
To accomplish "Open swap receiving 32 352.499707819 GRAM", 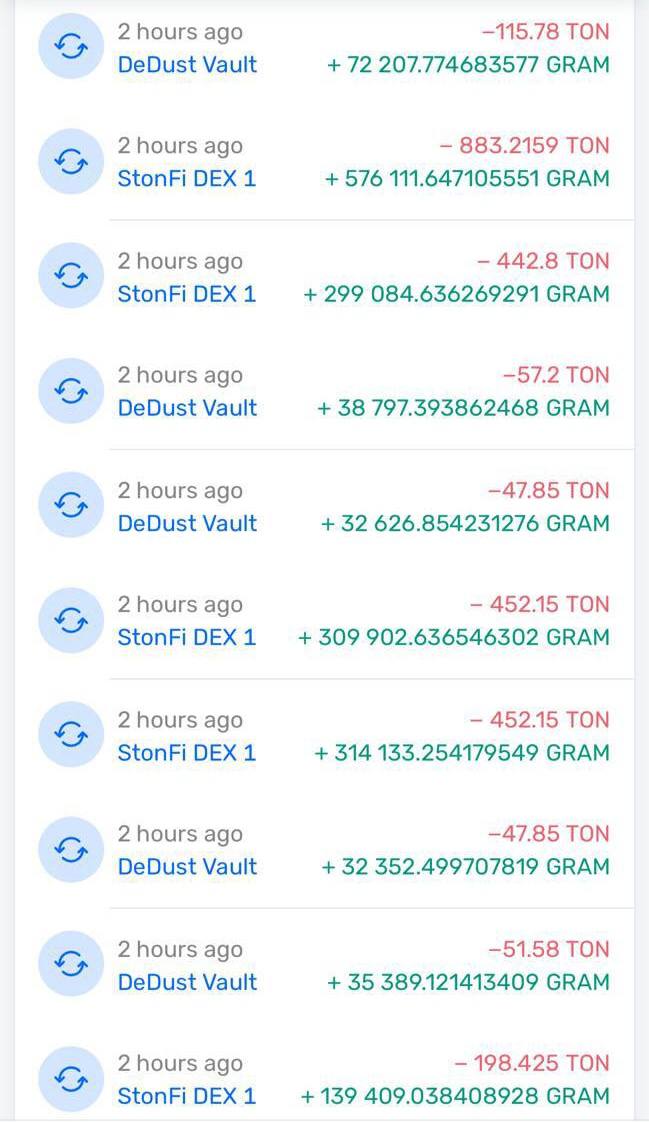I will point(465,867).
